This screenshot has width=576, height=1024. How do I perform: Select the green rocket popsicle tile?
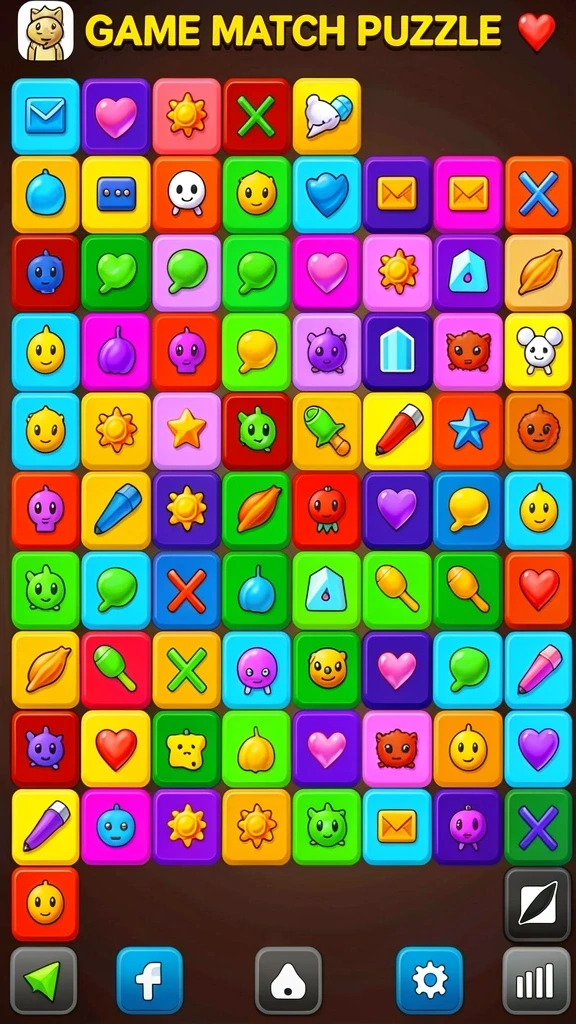pyautogui.click(x=327, y=430)
